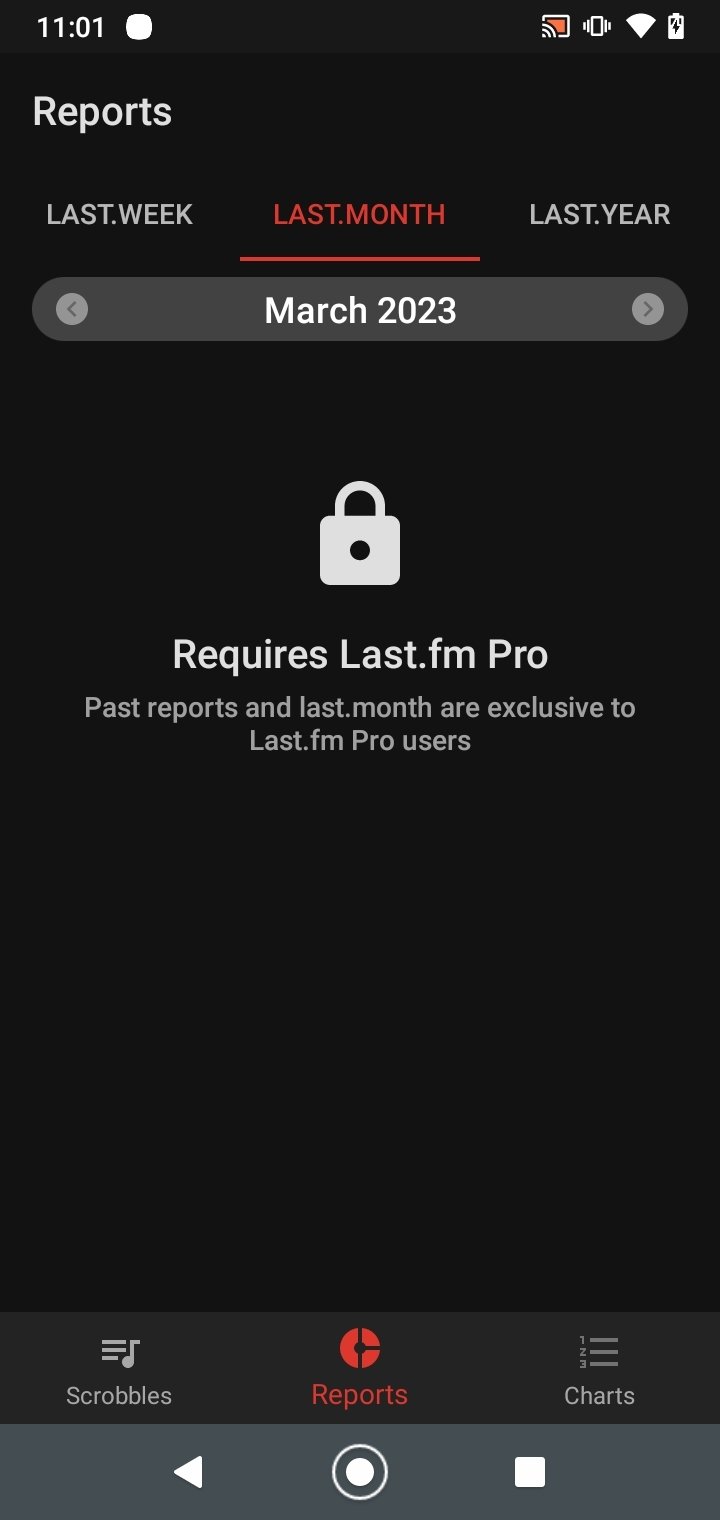Open the Scrobbles tab

point(119,1368)
